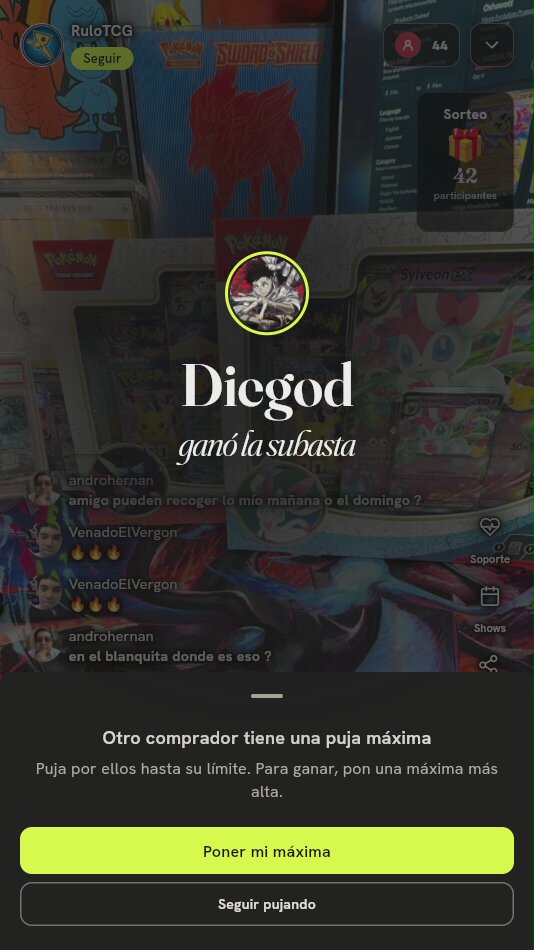This screenshot has width=534, height=950.
Task: Share this live stream
Action: [489, 663]
